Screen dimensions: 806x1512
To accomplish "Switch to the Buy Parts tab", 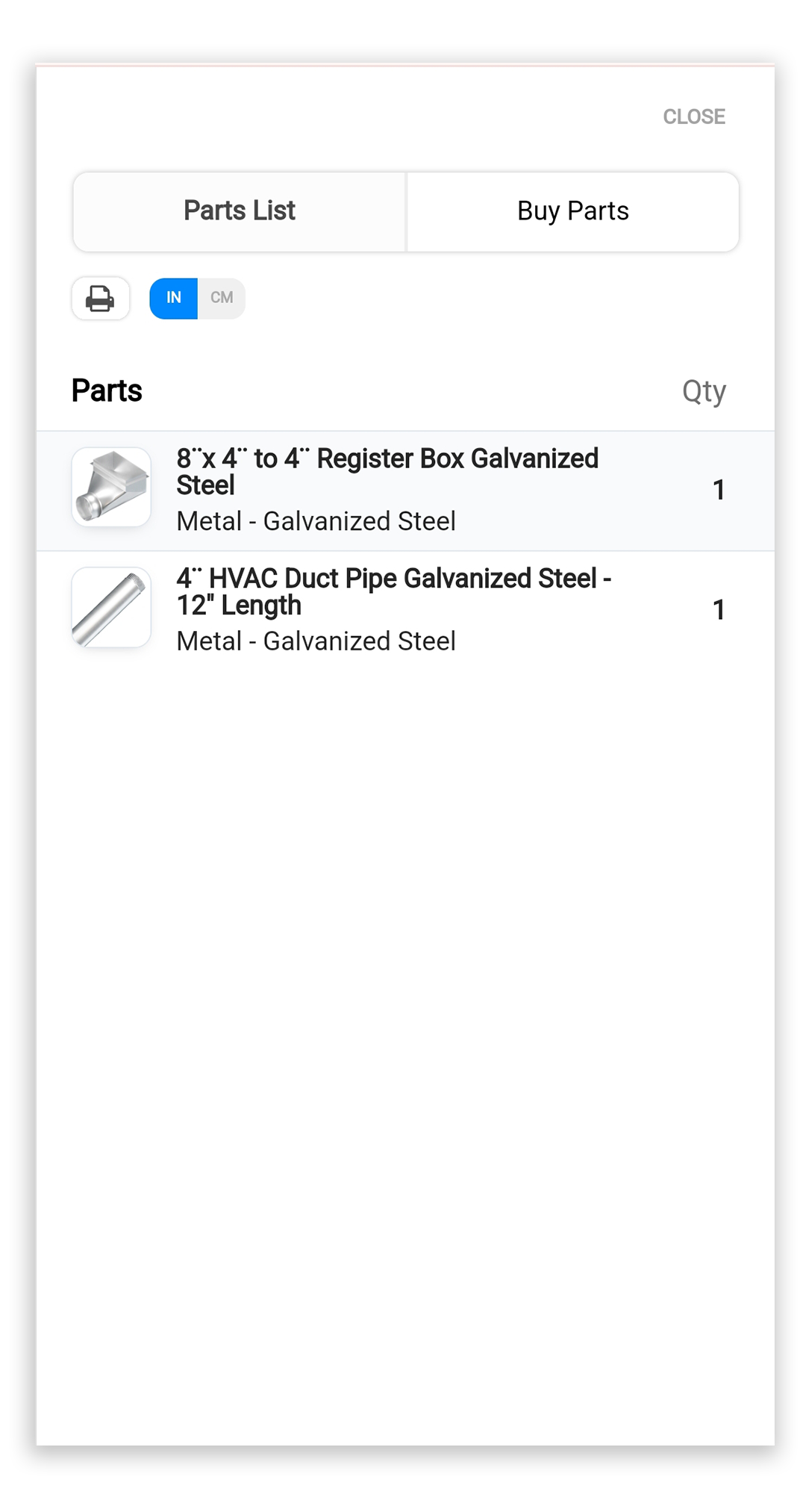I will pyautogui.click(x=572, y=211).
